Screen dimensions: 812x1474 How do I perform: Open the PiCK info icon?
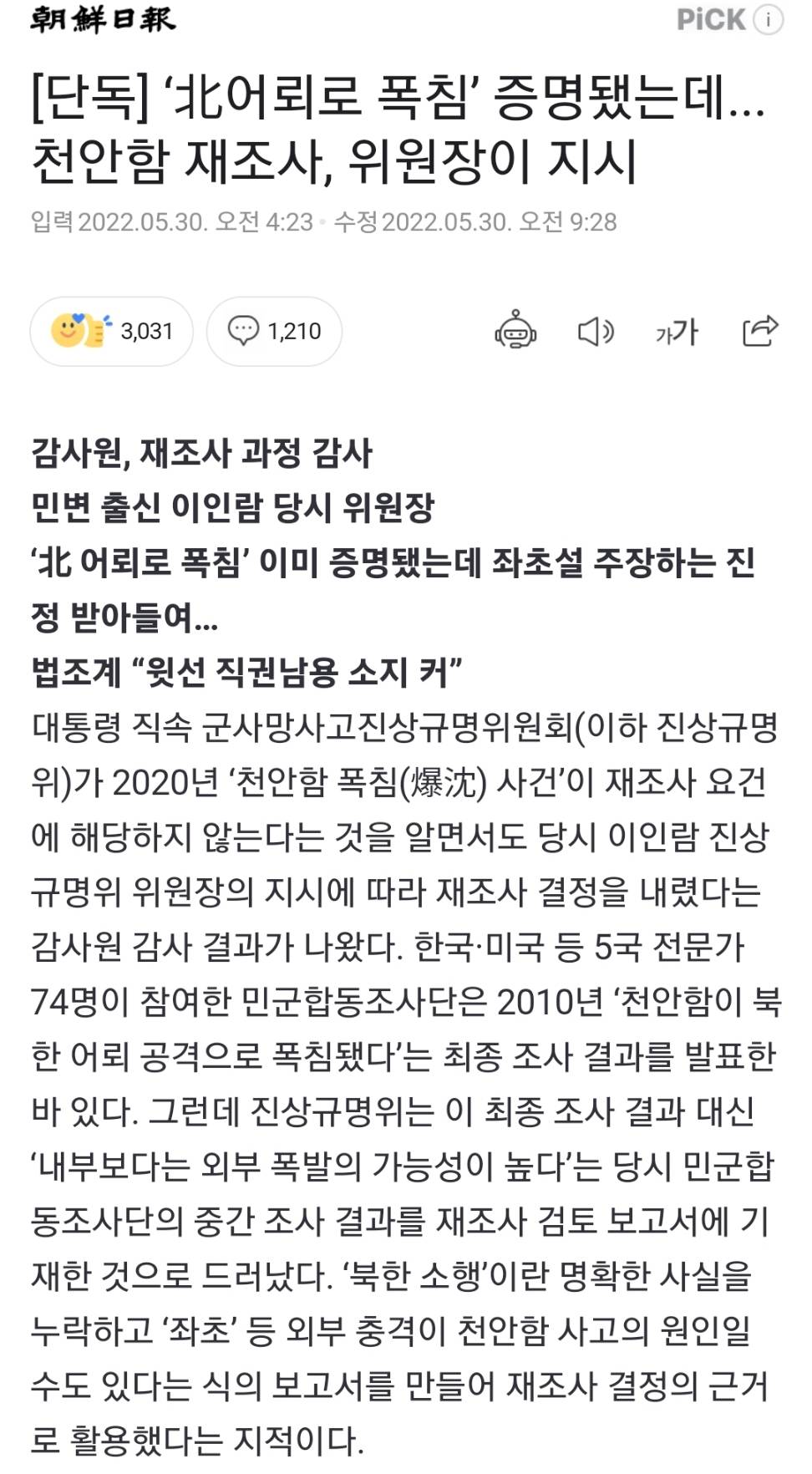[769, 20]
